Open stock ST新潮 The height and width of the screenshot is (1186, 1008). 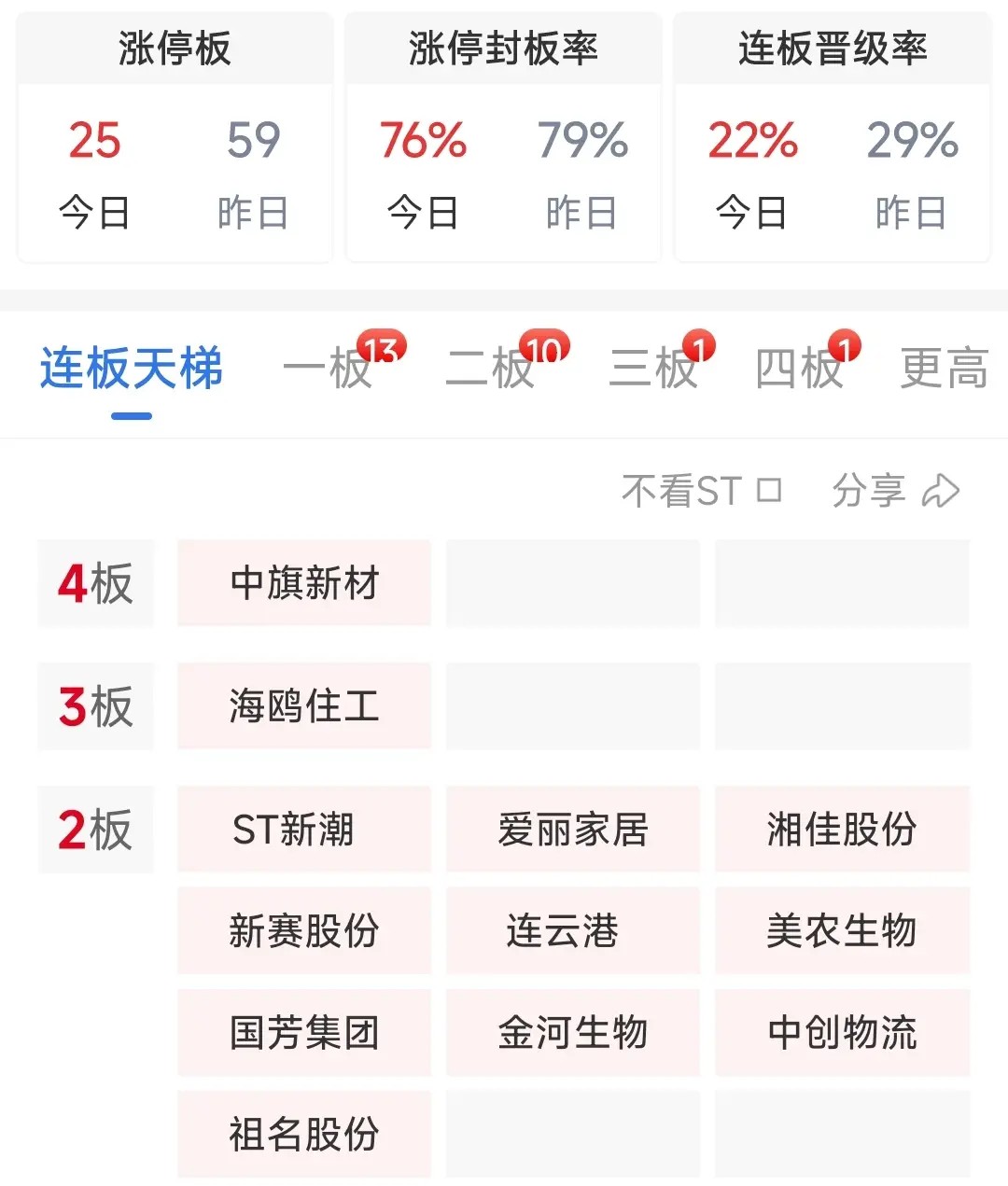[x=304, y=830]
